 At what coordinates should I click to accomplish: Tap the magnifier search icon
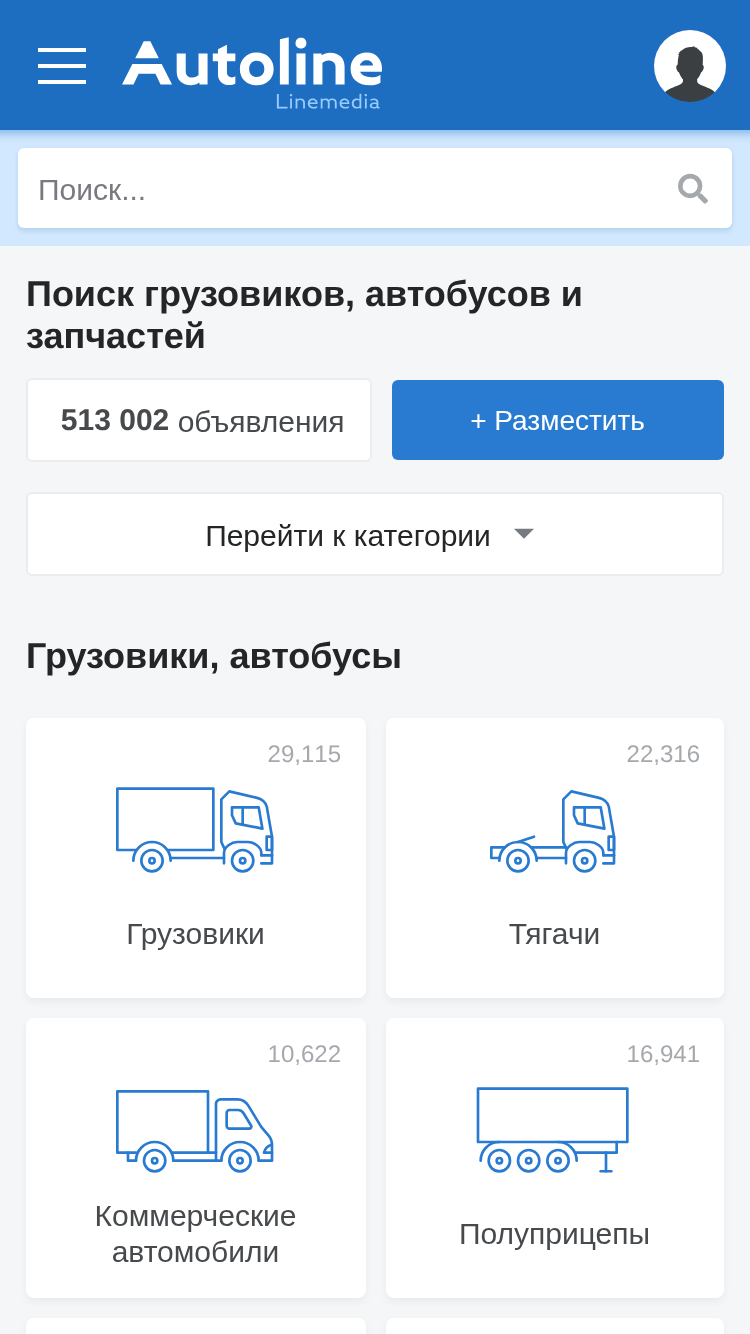pos(692,188)
